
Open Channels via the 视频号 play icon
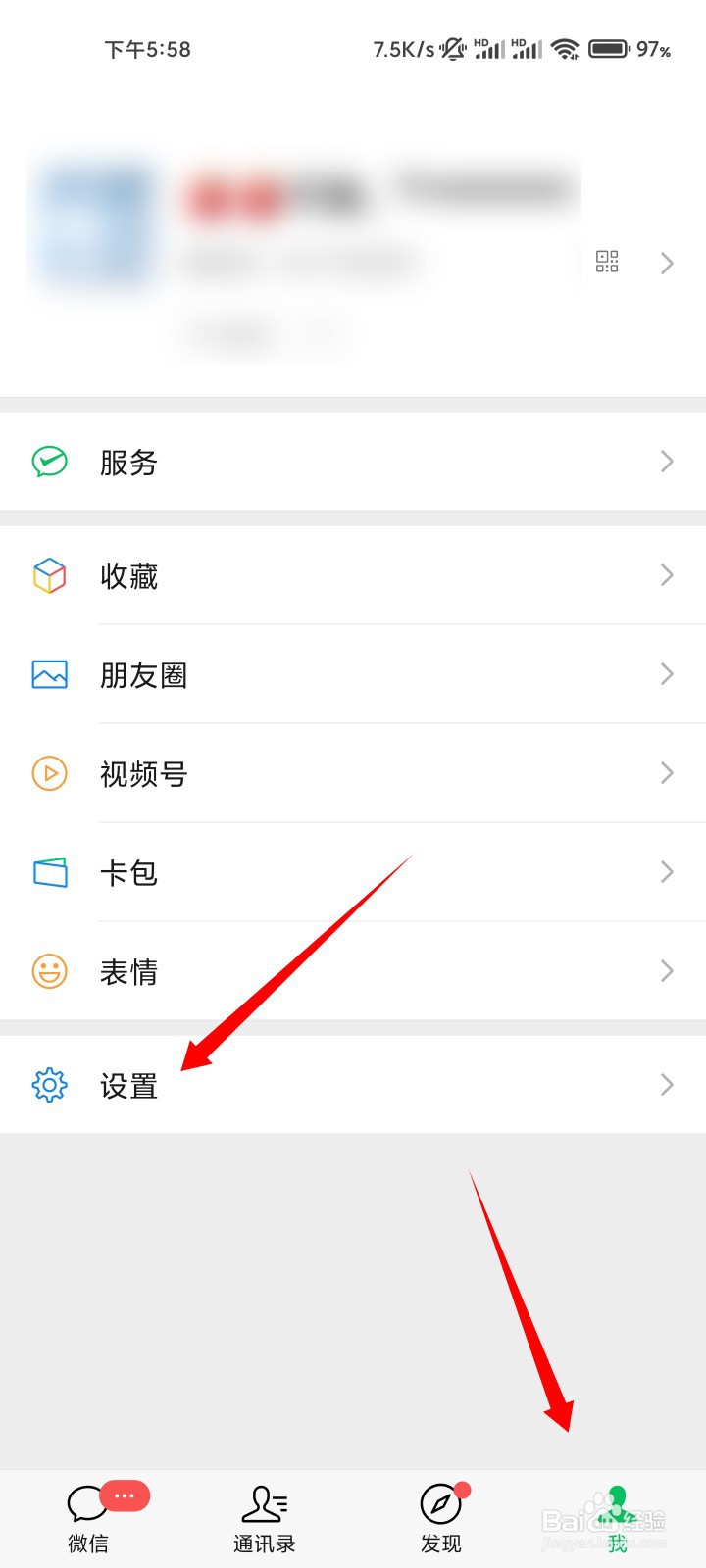coord(49,774)
